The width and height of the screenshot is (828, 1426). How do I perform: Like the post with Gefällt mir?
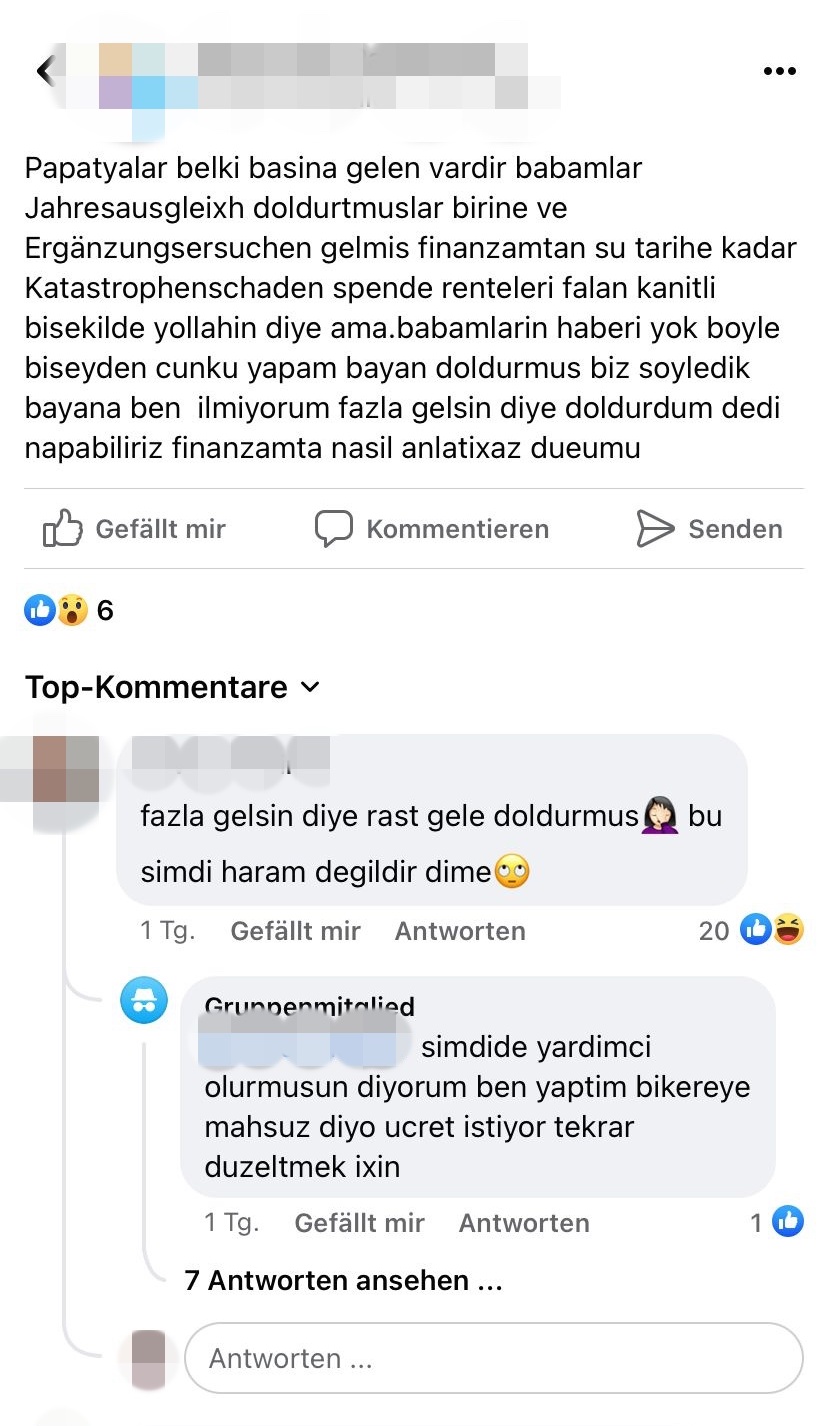[x=135, y=529]
